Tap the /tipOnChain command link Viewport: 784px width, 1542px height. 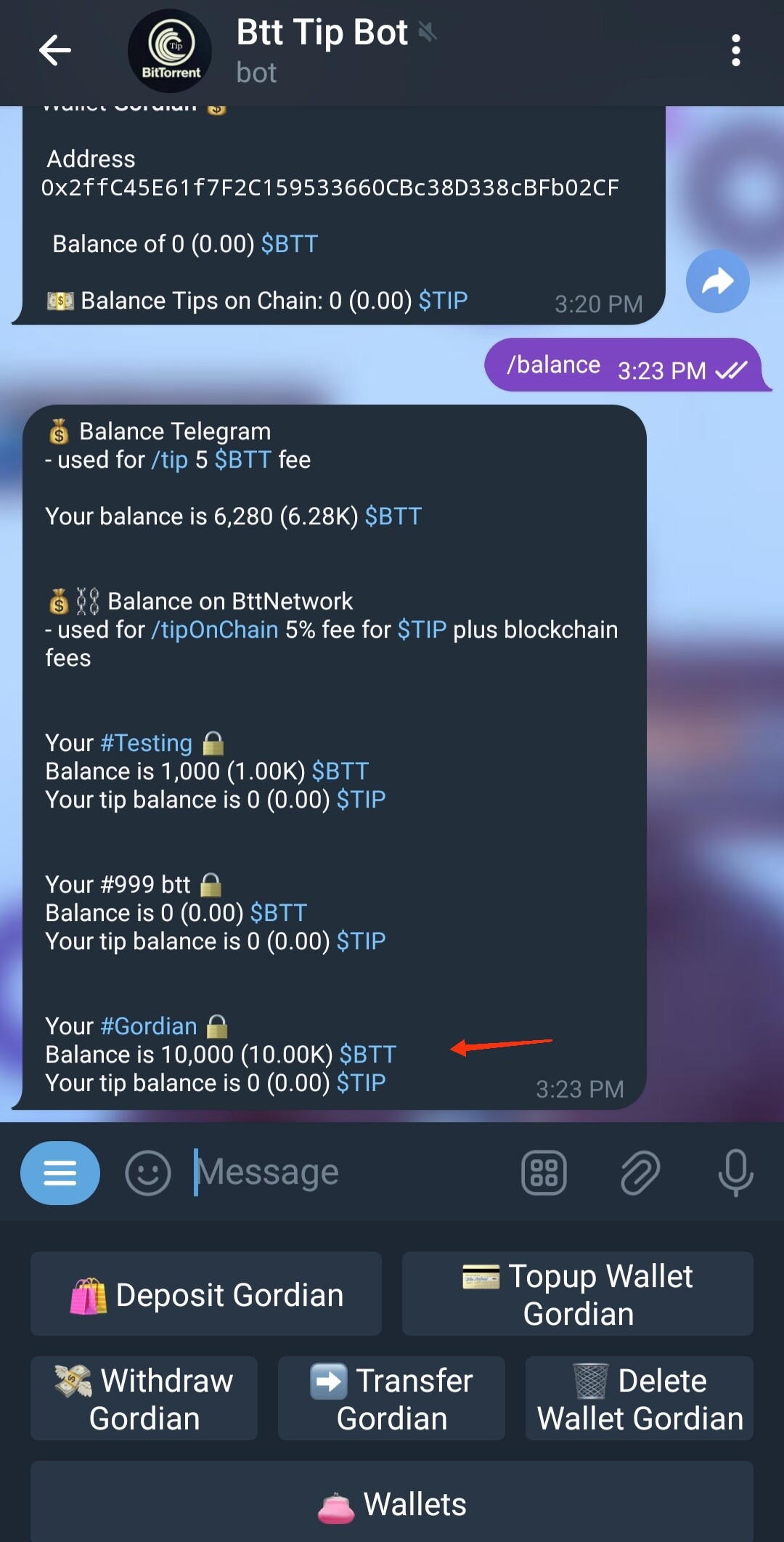(x=215, y=630)
